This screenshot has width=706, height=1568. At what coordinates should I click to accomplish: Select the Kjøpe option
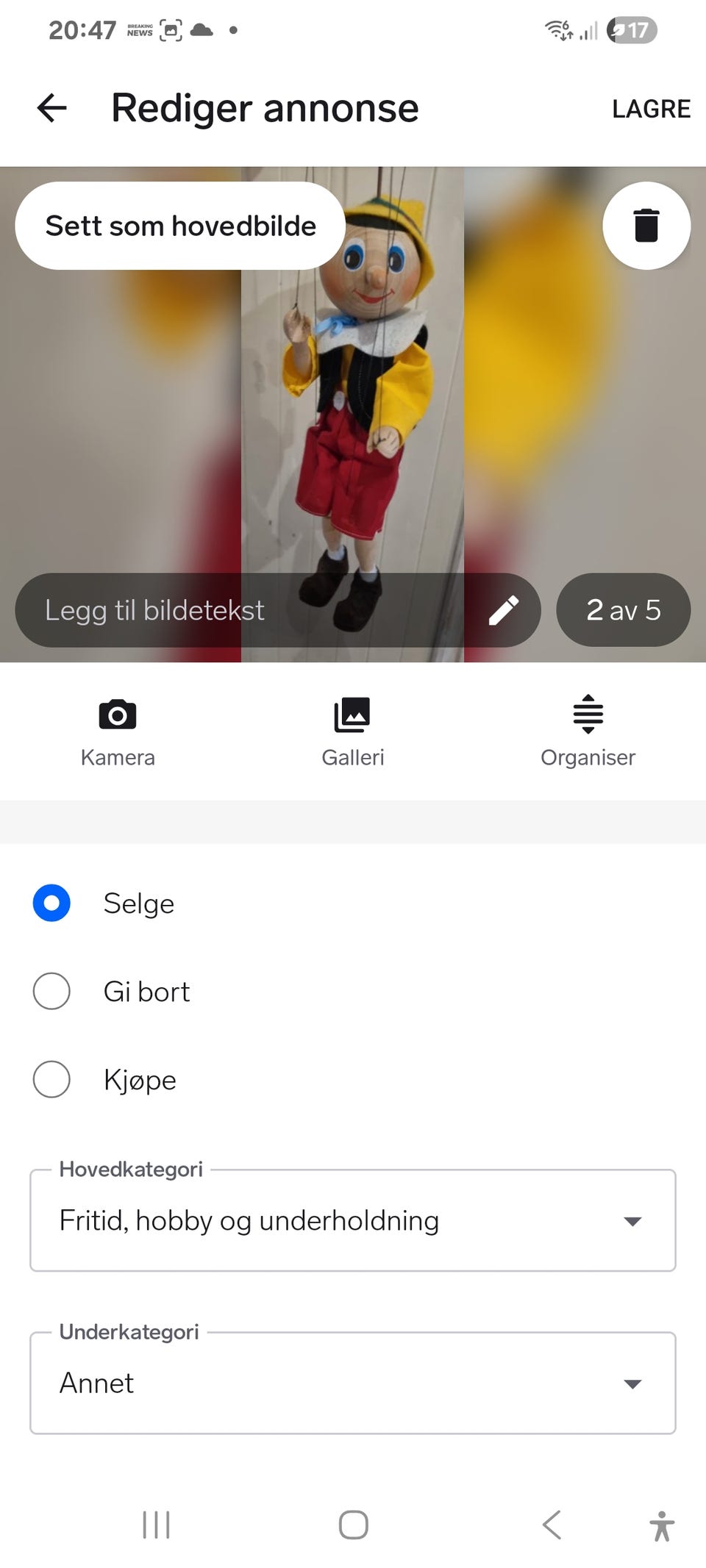51,1079
